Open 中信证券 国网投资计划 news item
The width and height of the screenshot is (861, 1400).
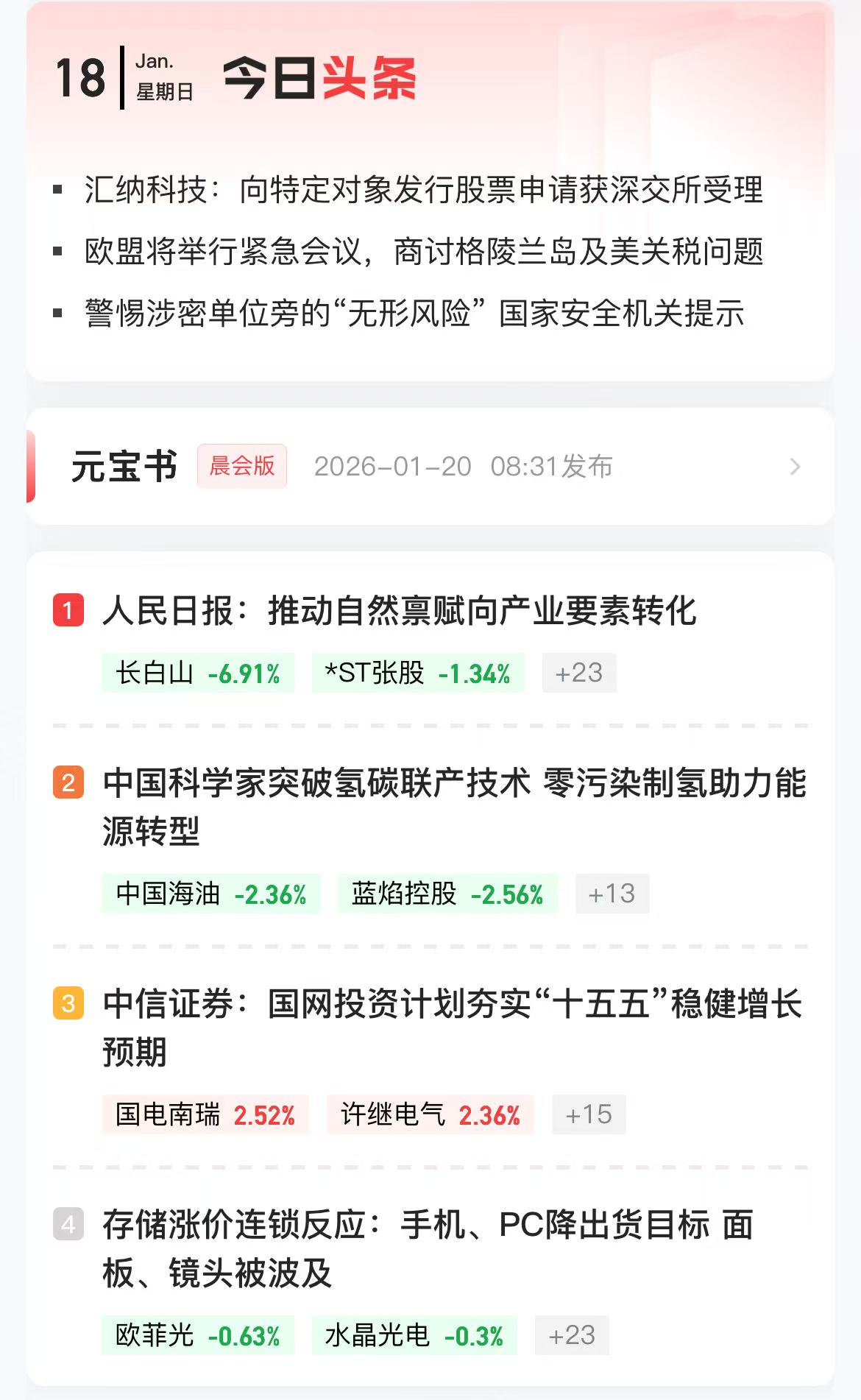coord(452,1027)
